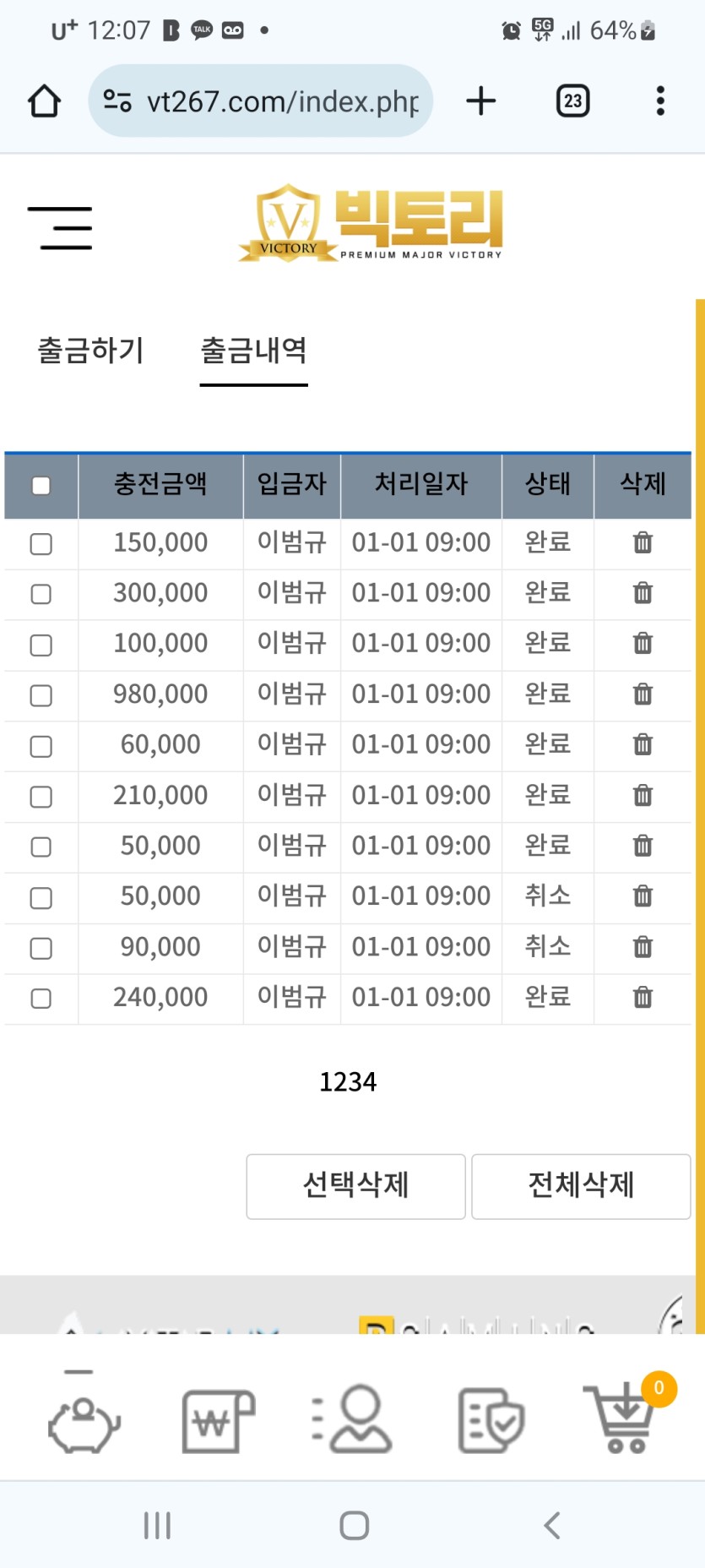The width and height of the screenshot is (705, 1568).
Task: Tap the browser address bar
Action: pyautogui.click(x=260, y=101)
